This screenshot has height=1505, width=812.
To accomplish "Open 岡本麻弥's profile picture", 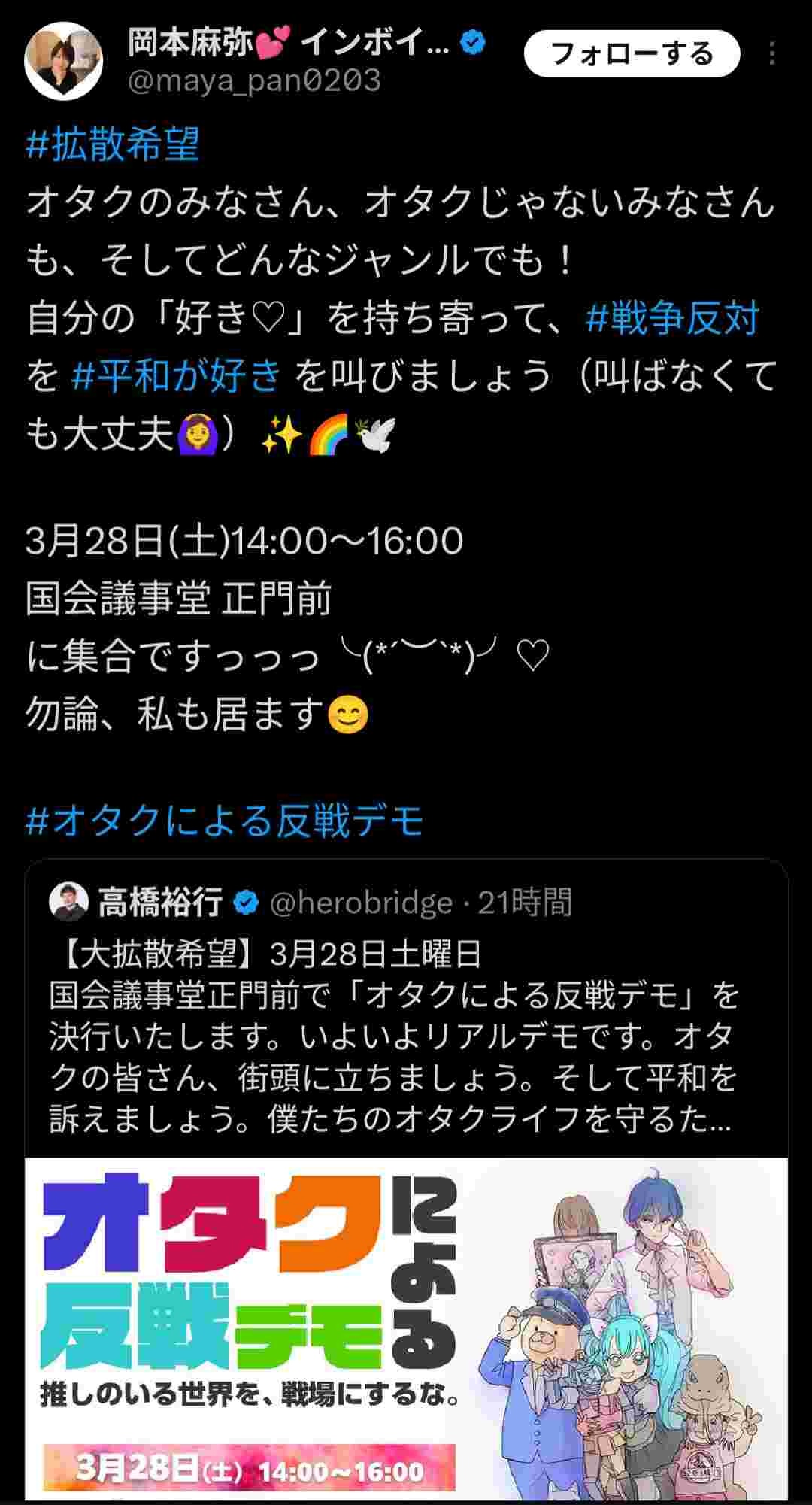I will click(x=63, y=61).
